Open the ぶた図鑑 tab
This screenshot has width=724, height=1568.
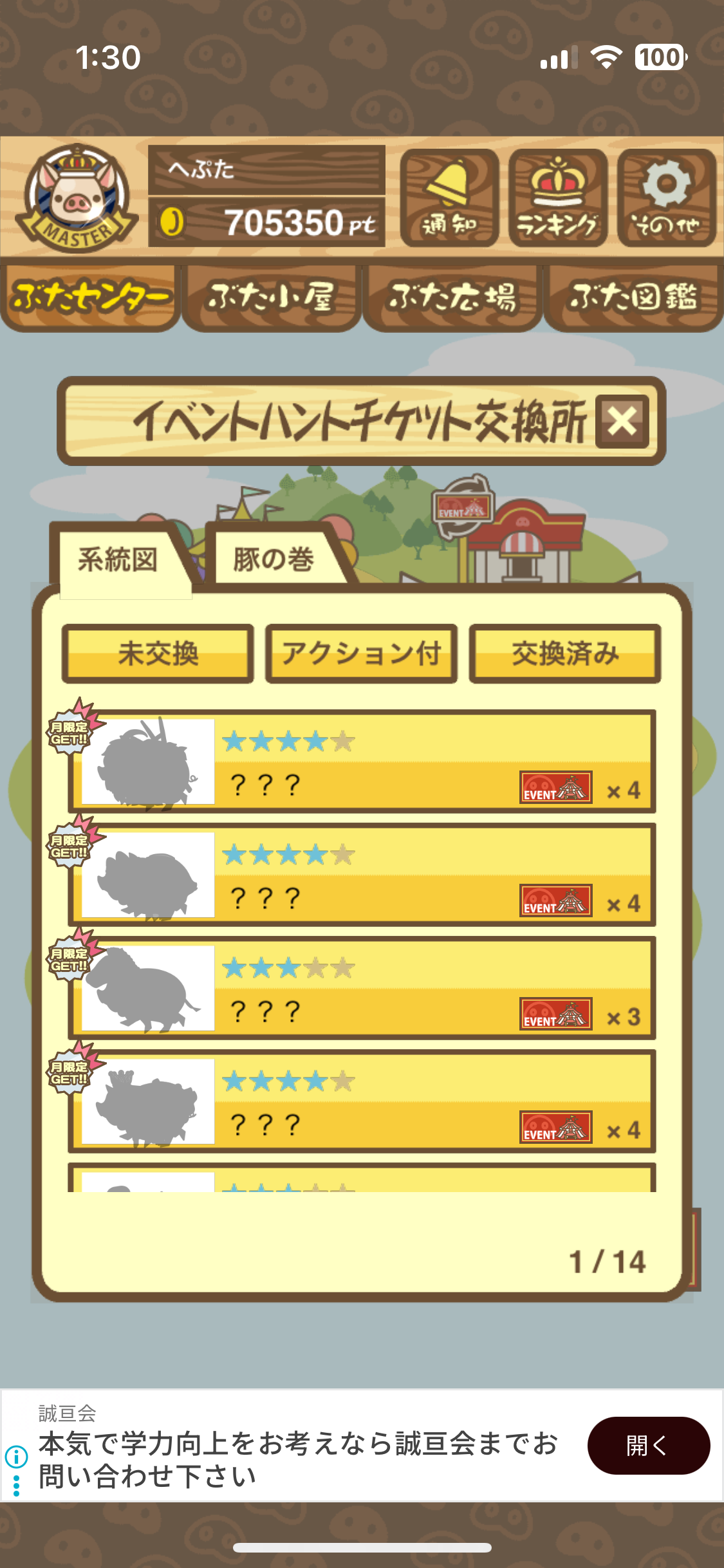[x=633, y=297]
